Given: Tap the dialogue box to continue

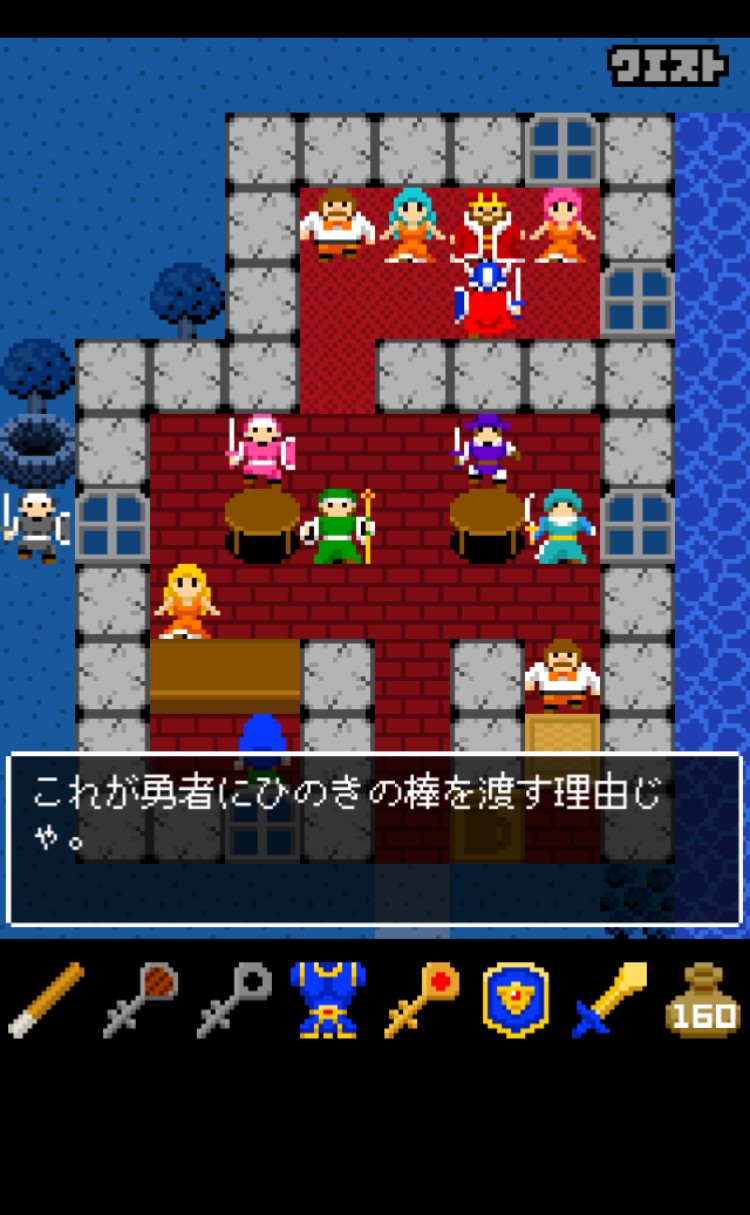Looking at the screenshot, I should click(x=375, y=839).
